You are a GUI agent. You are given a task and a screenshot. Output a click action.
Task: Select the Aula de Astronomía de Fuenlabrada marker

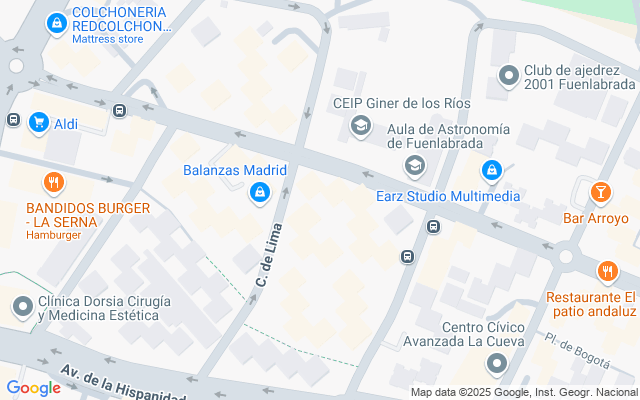(x=415, y=167)
